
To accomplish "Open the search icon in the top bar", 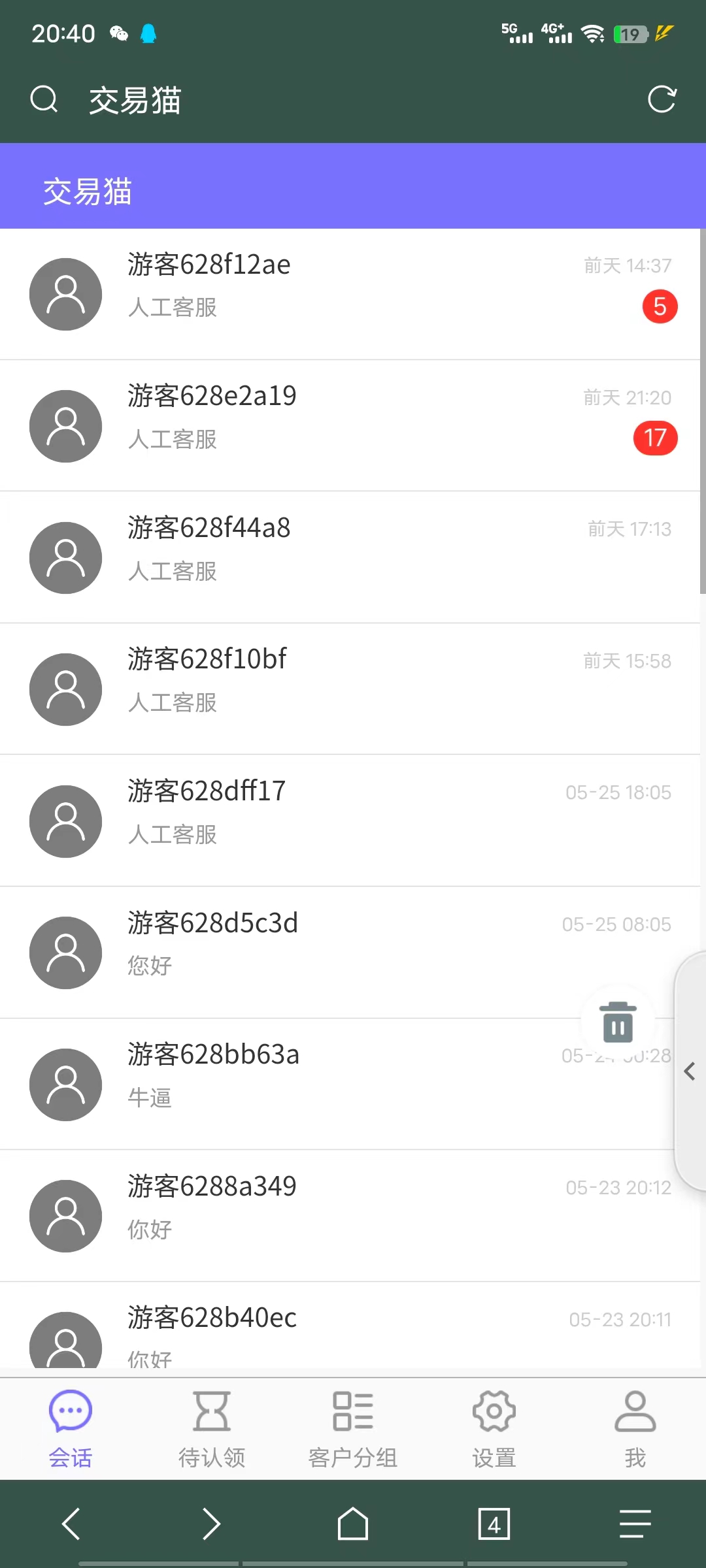I will [x=44, y=100].
